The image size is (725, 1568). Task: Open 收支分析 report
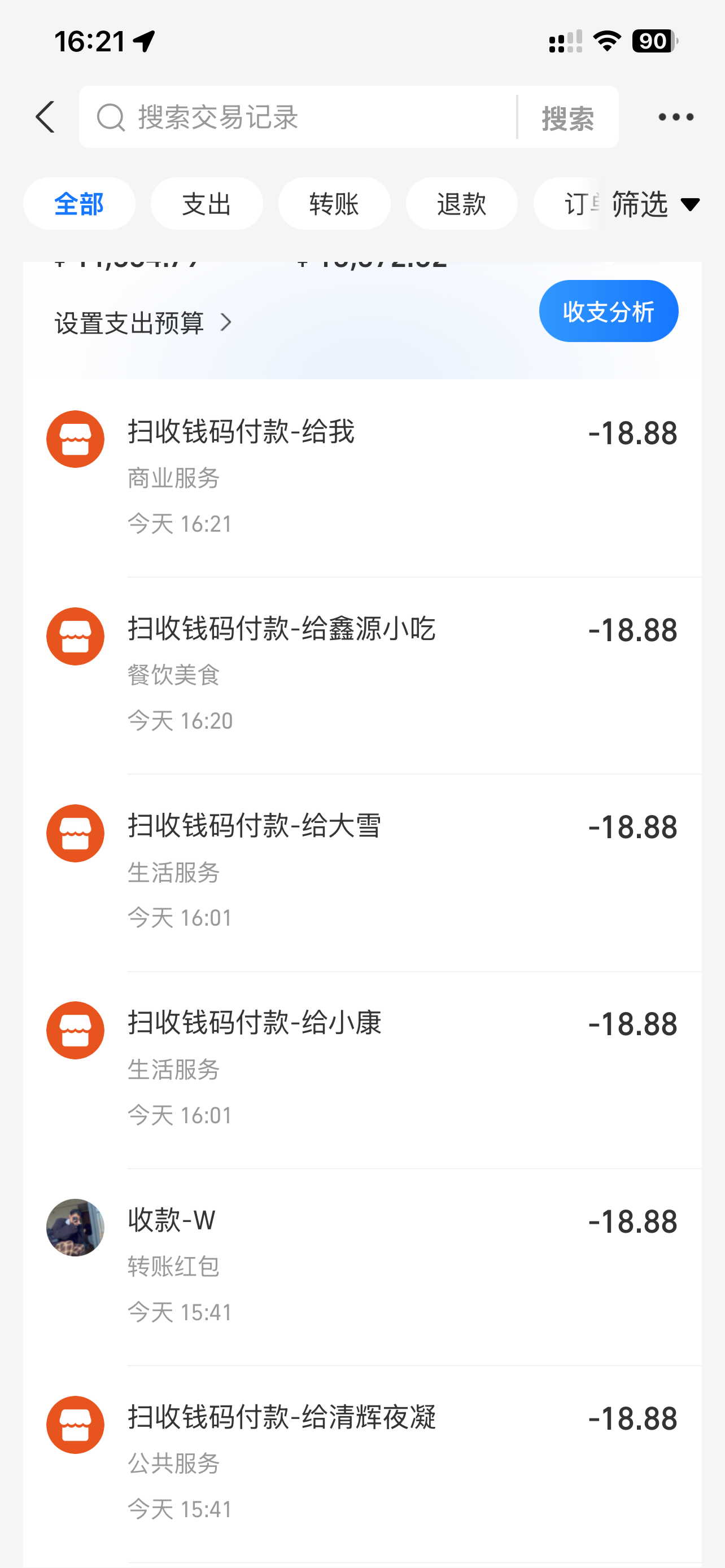point(608,311)
